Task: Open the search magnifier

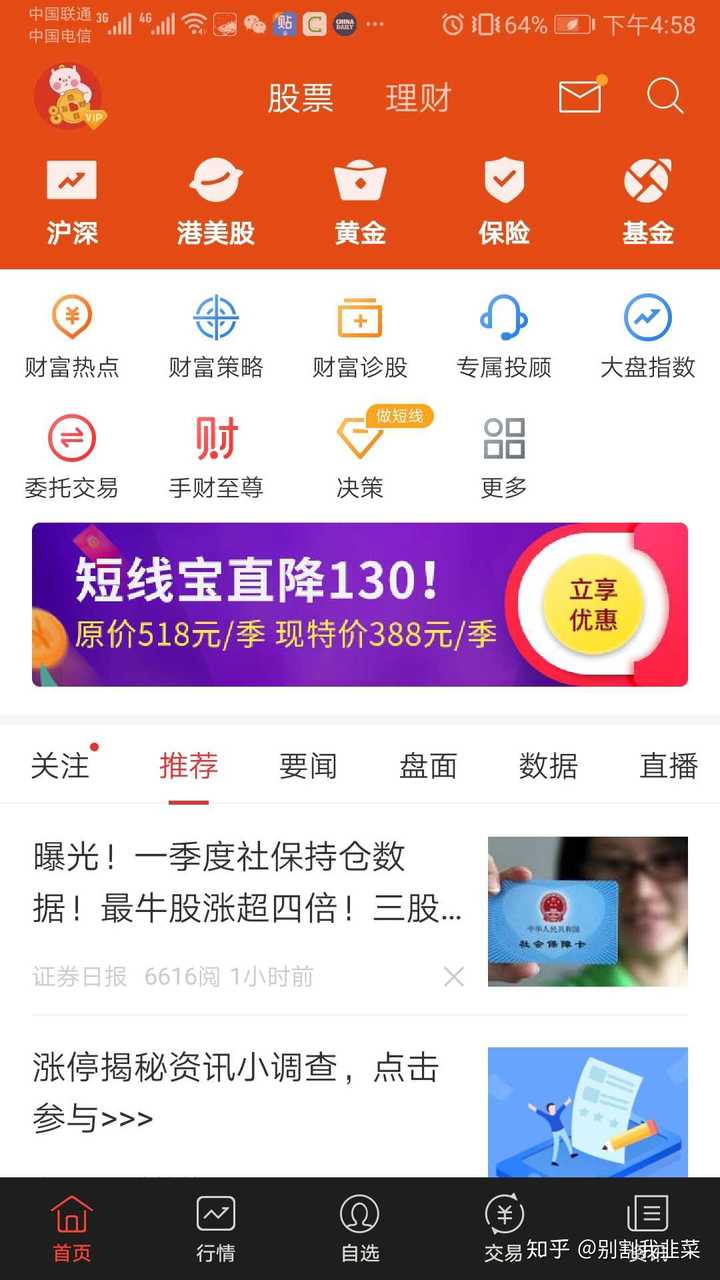Action: [x=663, y=96]
